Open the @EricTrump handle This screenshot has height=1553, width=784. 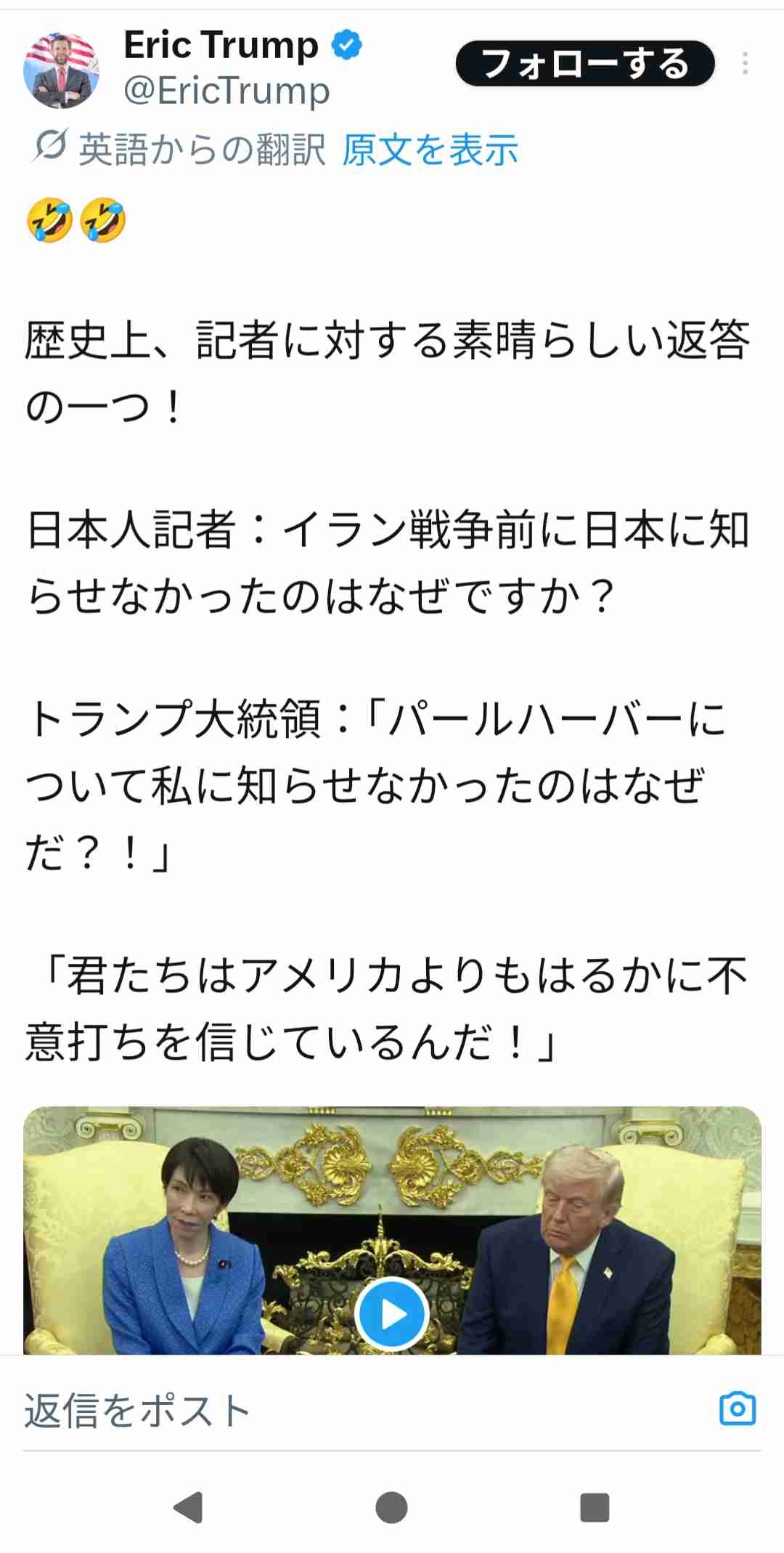[226, 92]
